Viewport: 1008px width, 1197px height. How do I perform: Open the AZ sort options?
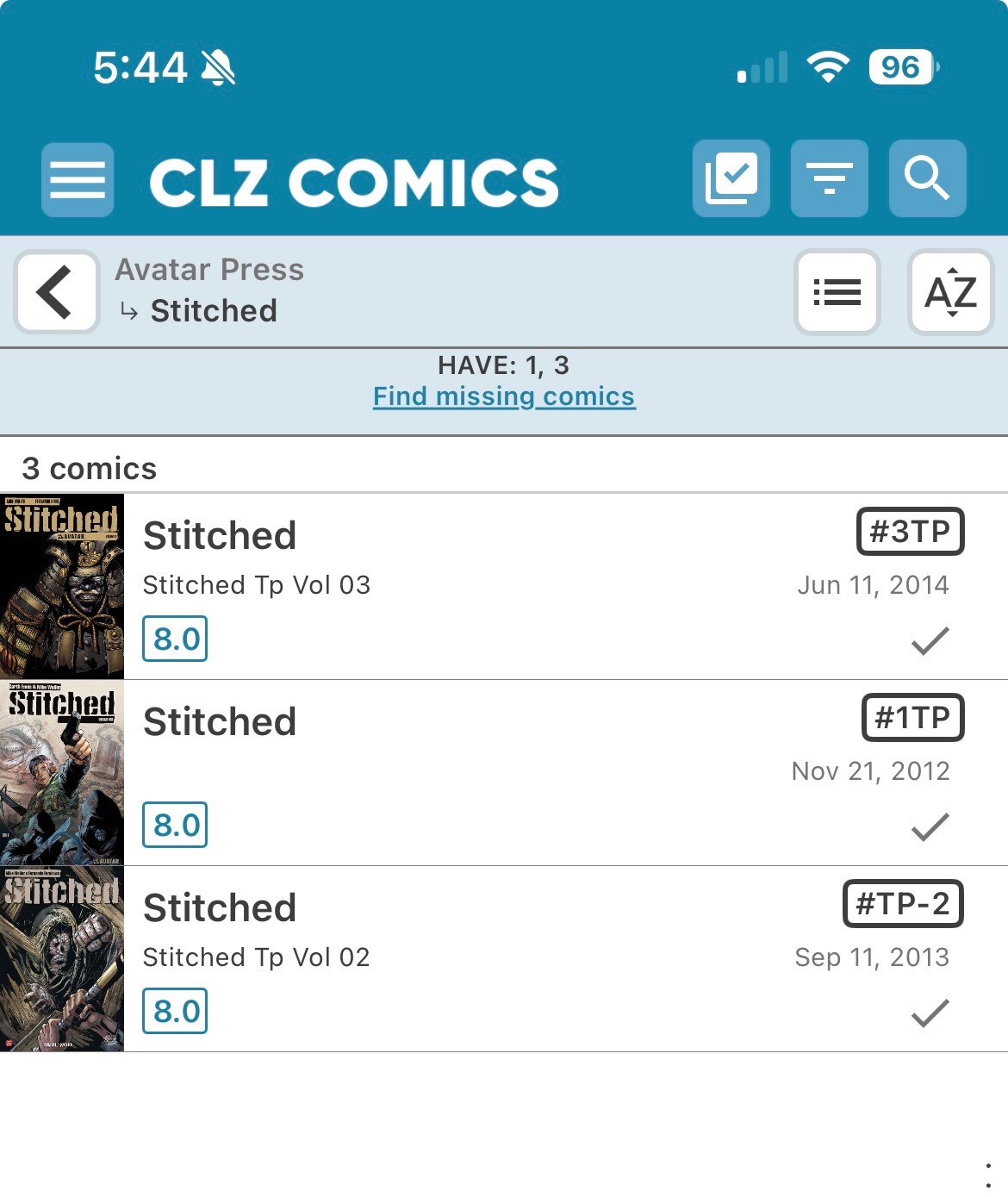950,291
